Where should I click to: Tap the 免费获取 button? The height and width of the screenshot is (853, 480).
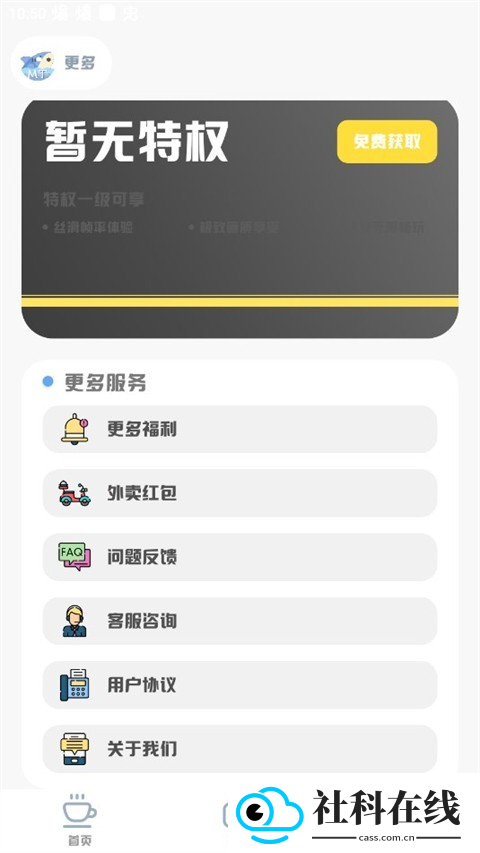click(387, 141)
